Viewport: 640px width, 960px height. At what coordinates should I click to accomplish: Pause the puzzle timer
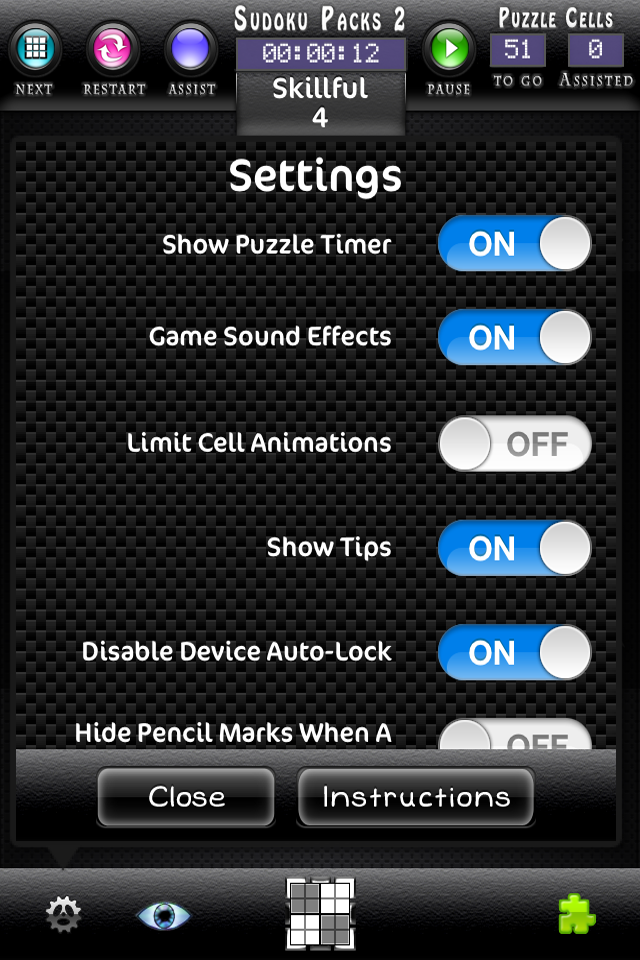click(x=448, y=50)
